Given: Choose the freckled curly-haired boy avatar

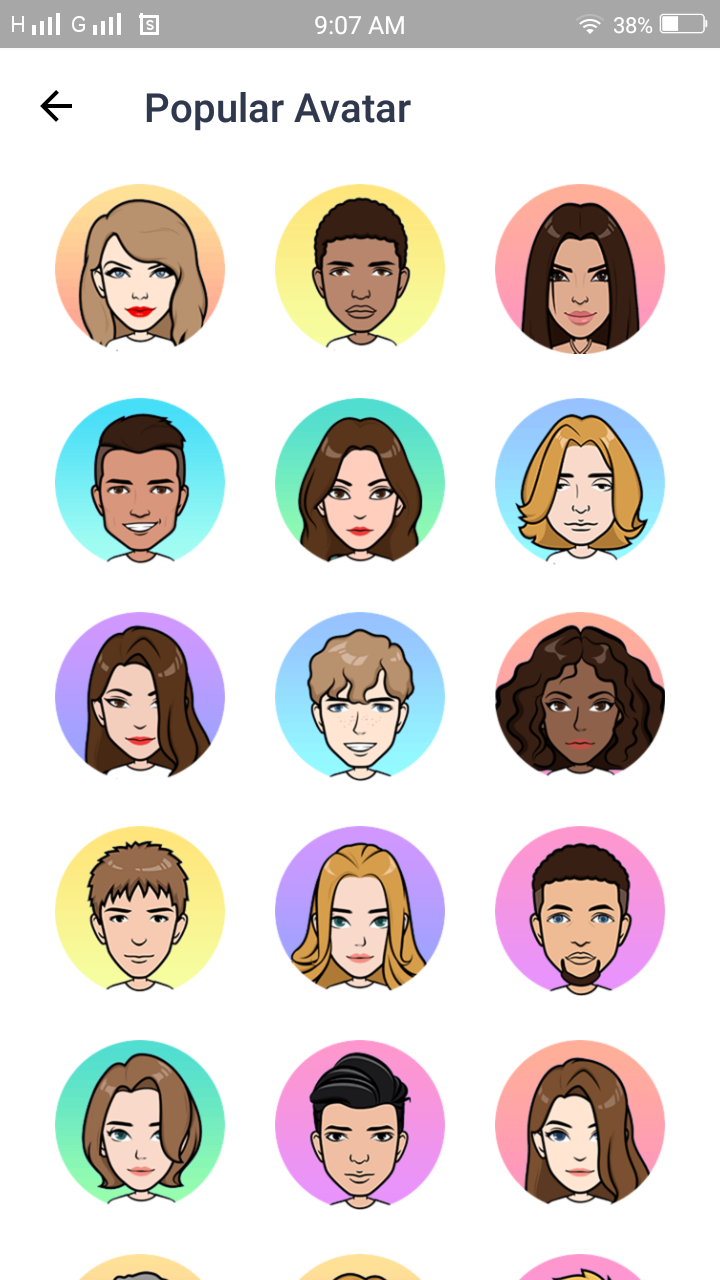Looking at the screenshot, I should click(x=360, y=696).
